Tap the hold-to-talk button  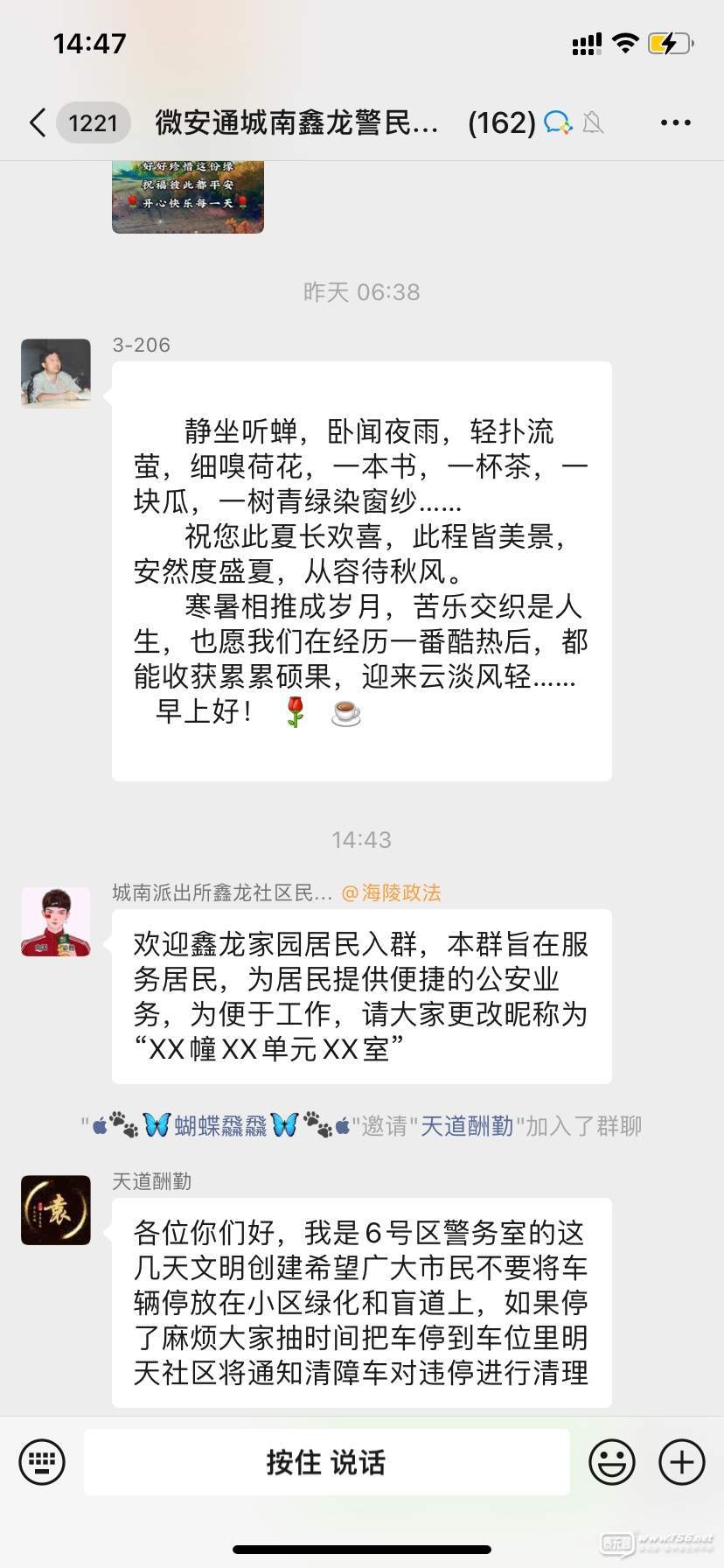coord(326,1461)
